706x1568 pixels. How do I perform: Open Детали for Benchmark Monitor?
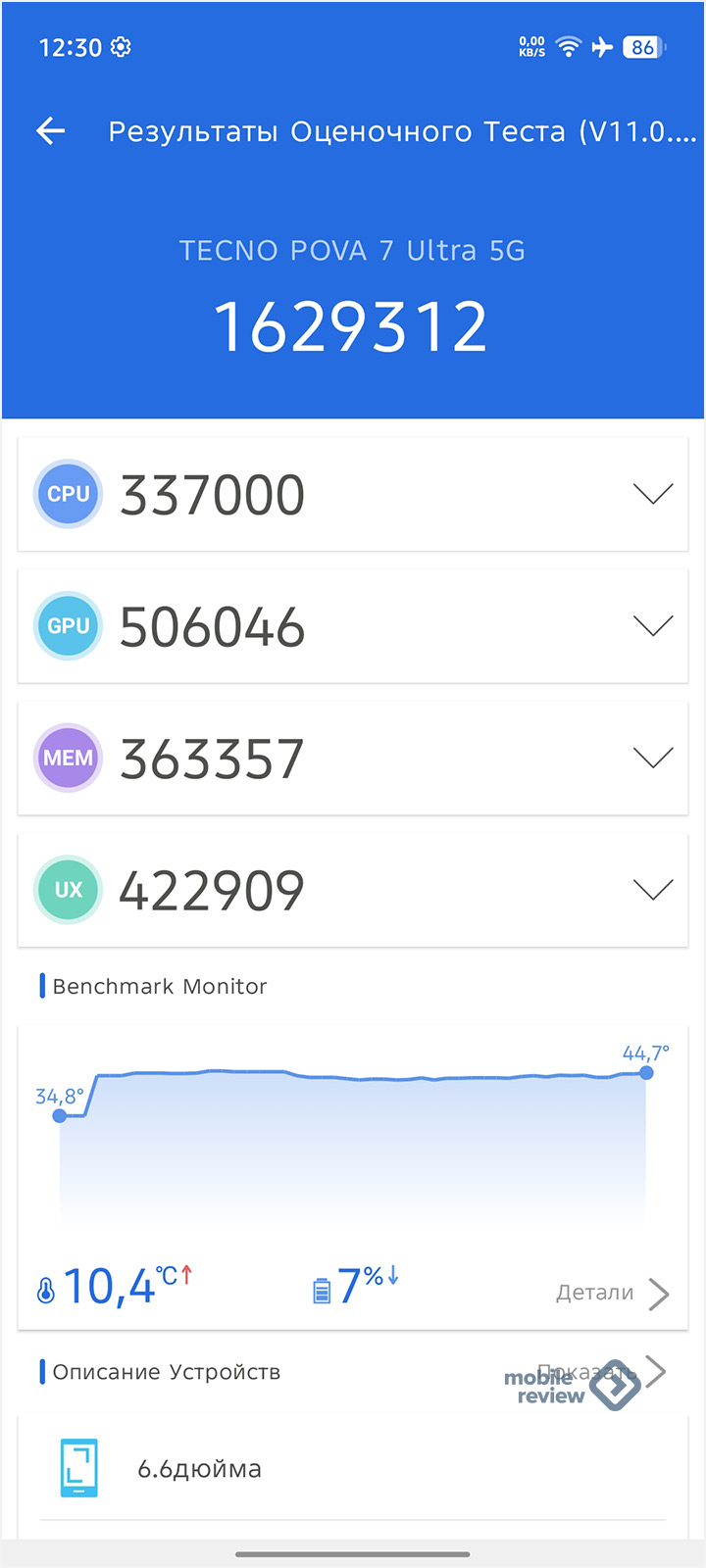612,1293
